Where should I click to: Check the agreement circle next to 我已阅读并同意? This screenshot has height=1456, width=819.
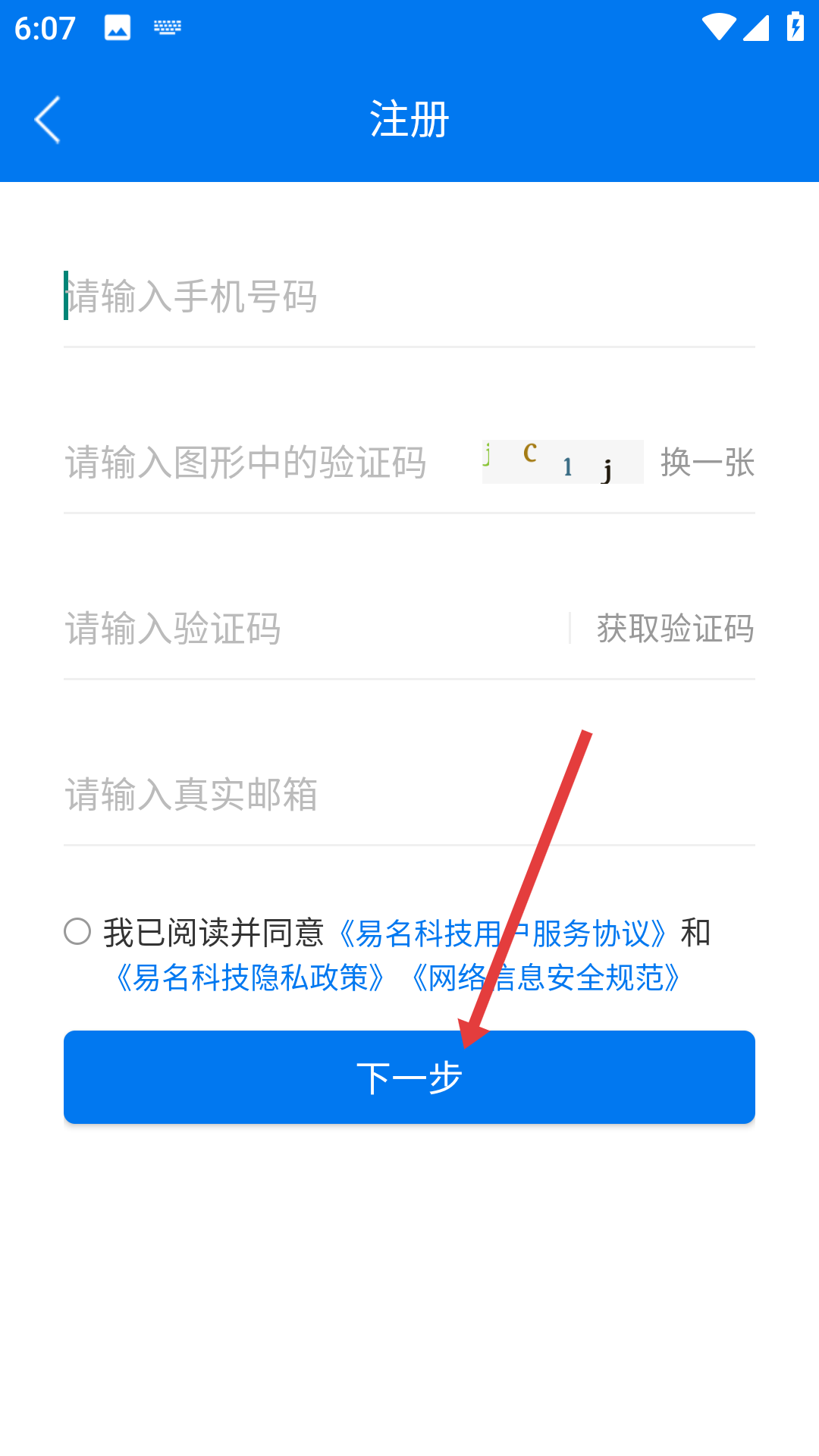77,931
